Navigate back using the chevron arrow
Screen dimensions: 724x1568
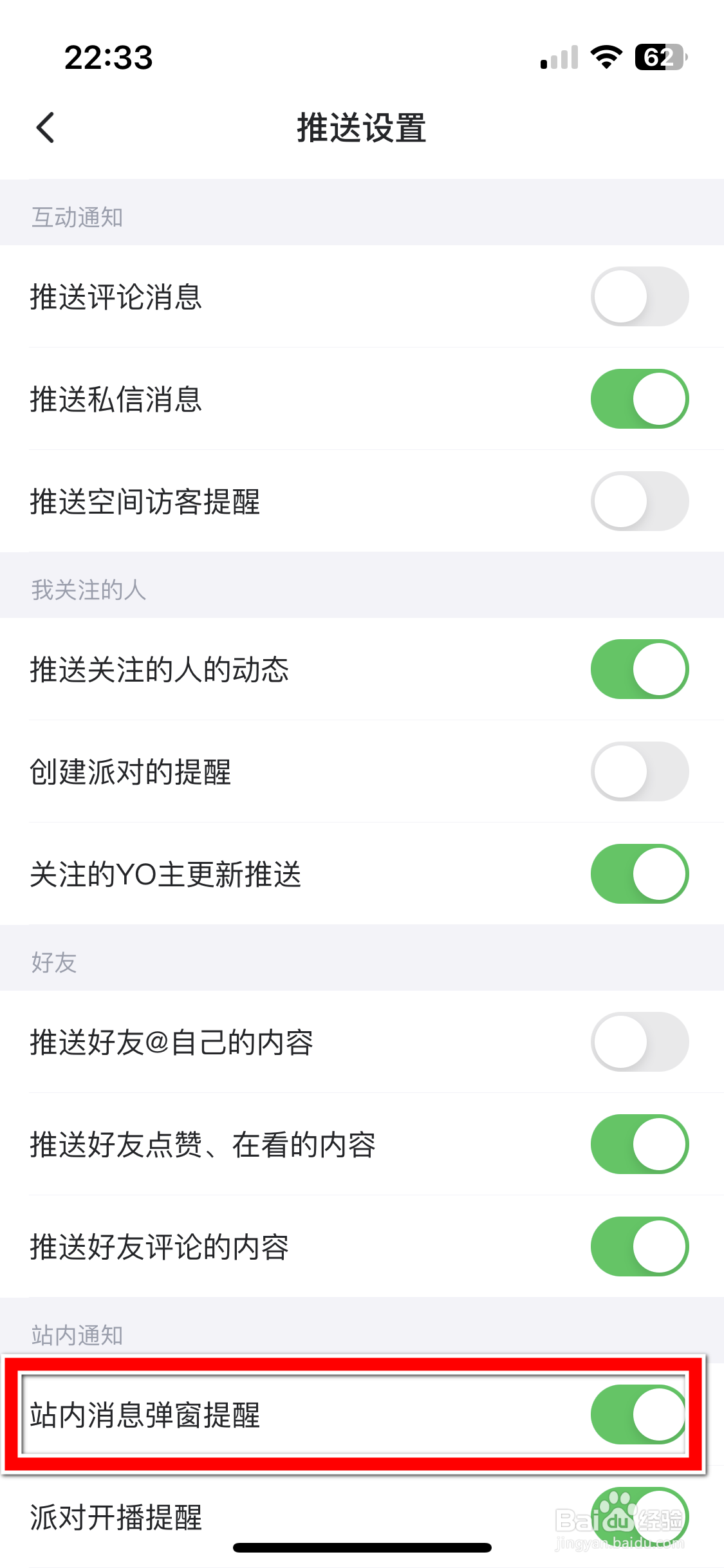46,127
